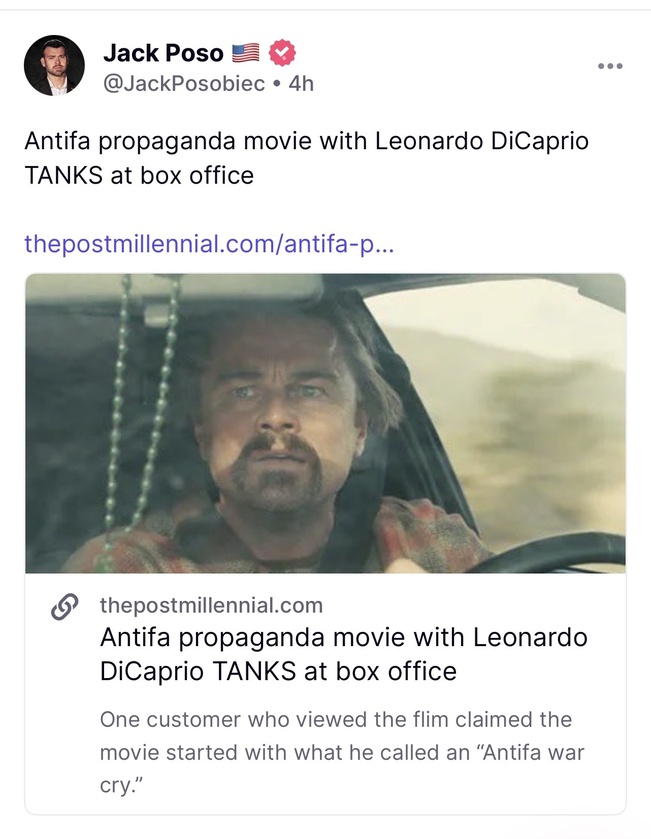Open the article preview card image
Screen dimensions: 651x839
click(325, 423)
